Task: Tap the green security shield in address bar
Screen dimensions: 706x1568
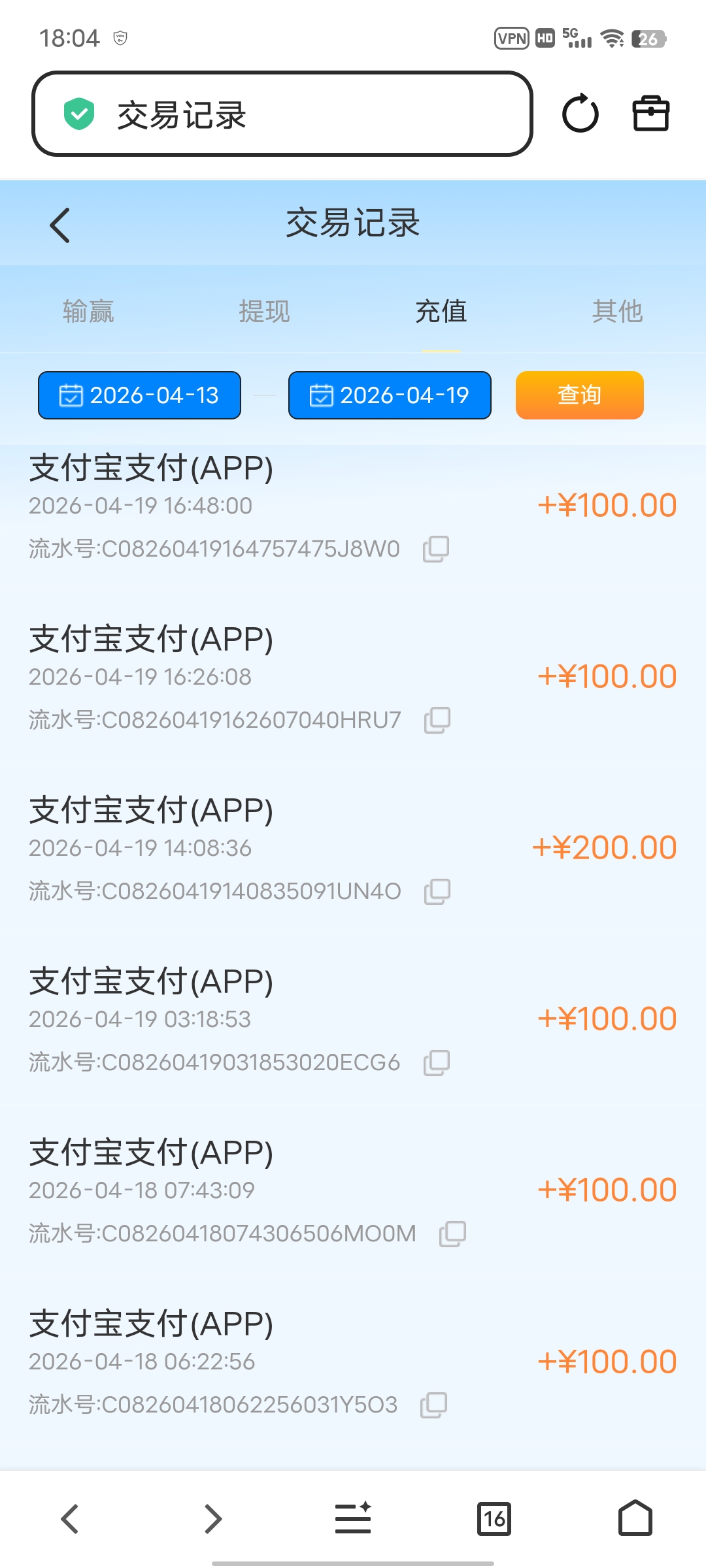Action: (x=78, y=112)
